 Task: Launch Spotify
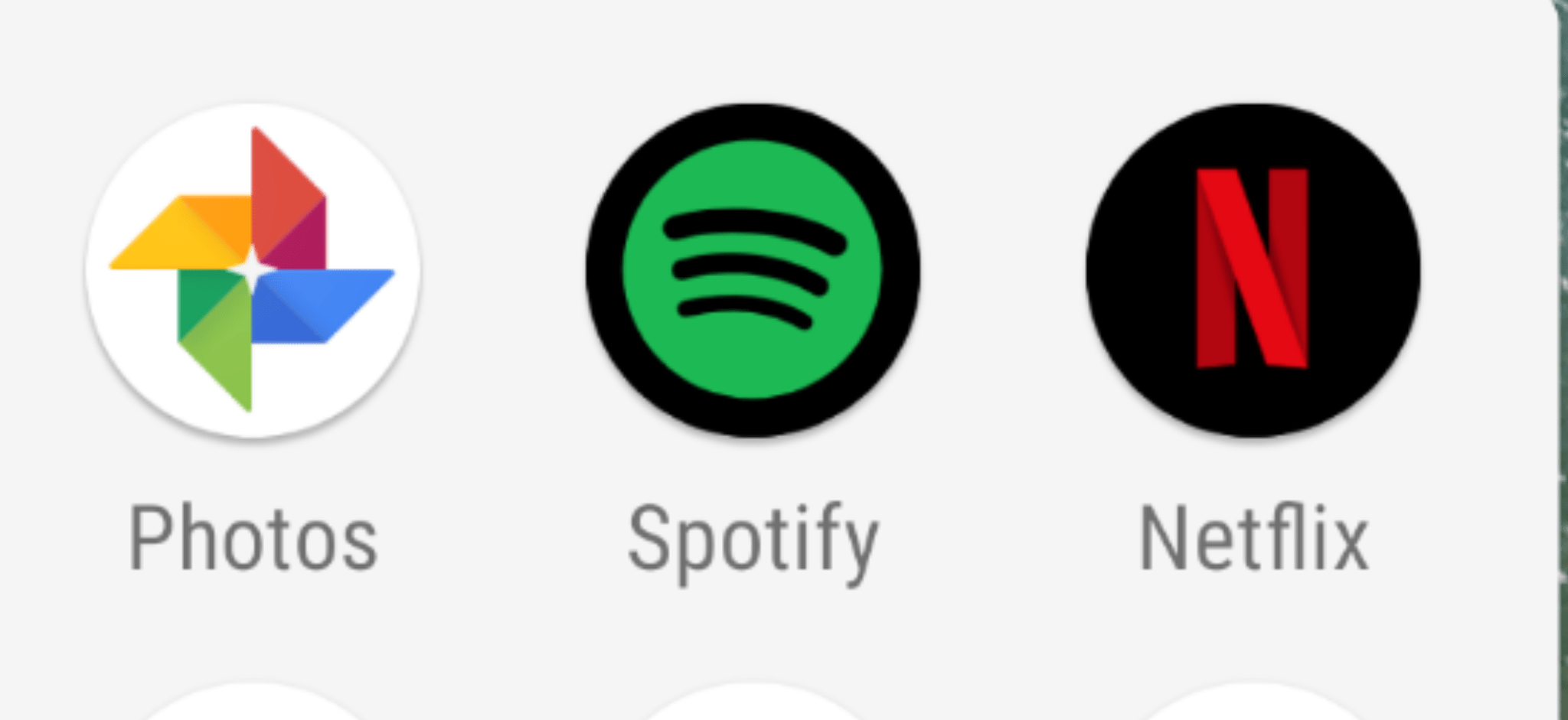click(x=753, y=271)
